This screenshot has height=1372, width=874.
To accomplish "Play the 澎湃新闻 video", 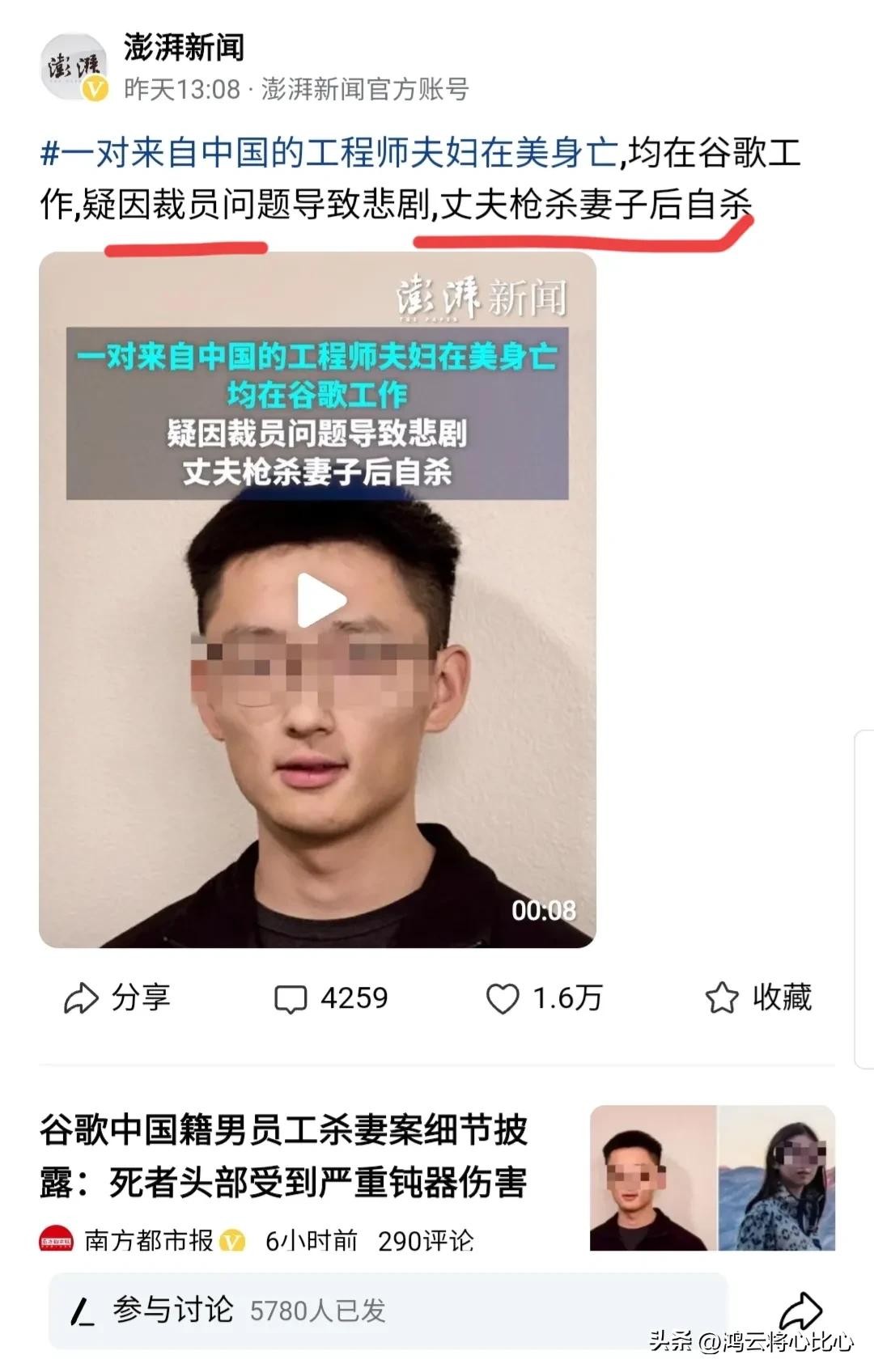I will [x=321, y=600].
